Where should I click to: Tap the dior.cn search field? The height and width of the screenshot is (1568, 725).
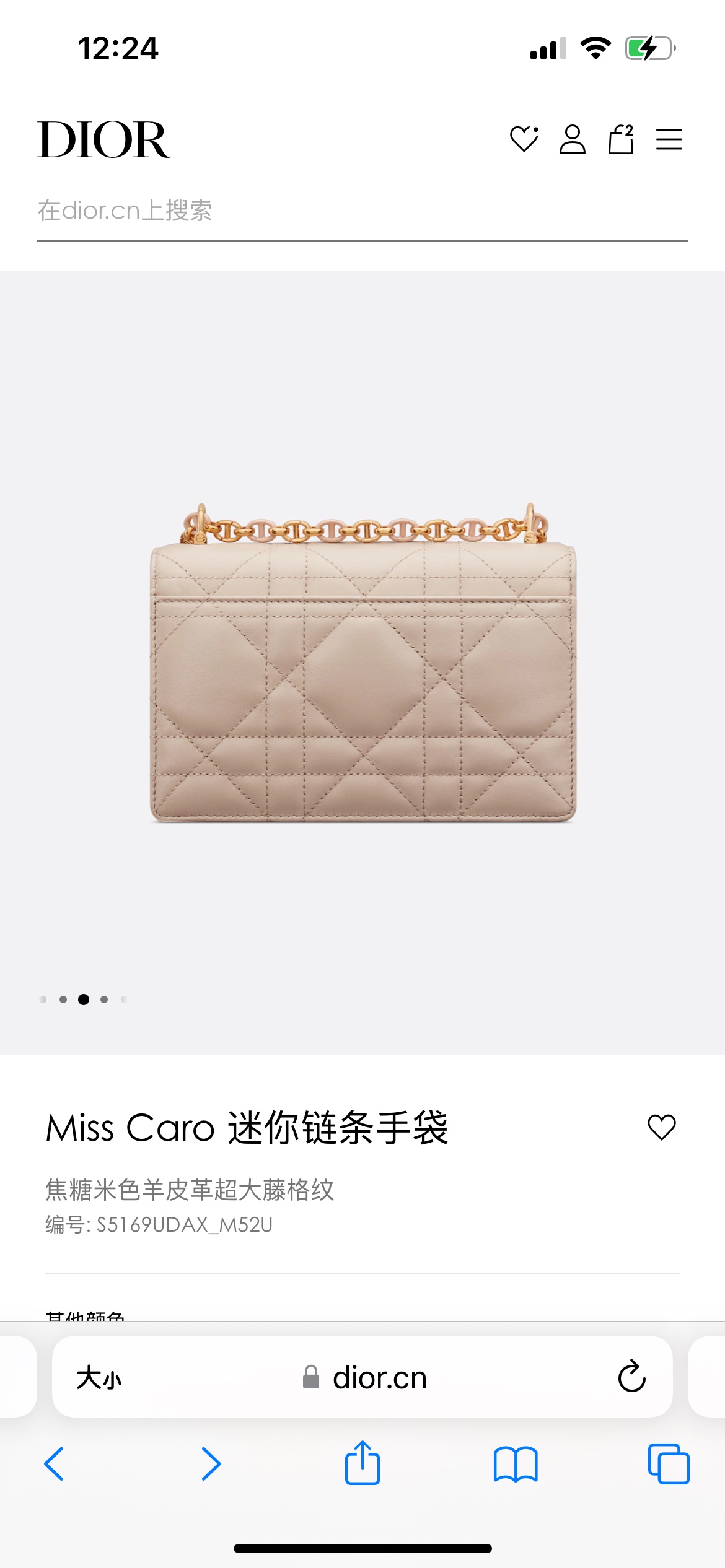coord(362,211)
